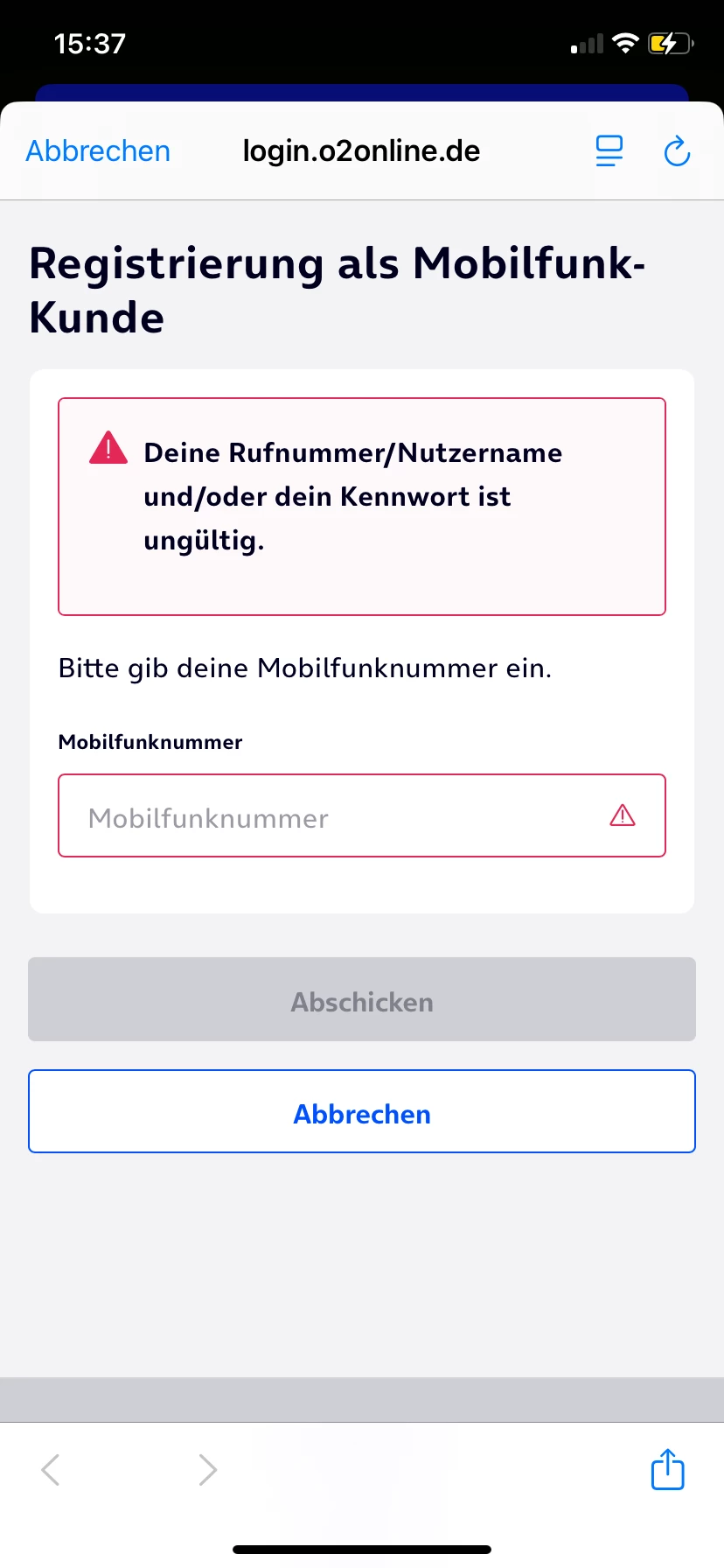Open the reader view icon
The height and width of the screenshot is (1568, 724).
609,151
